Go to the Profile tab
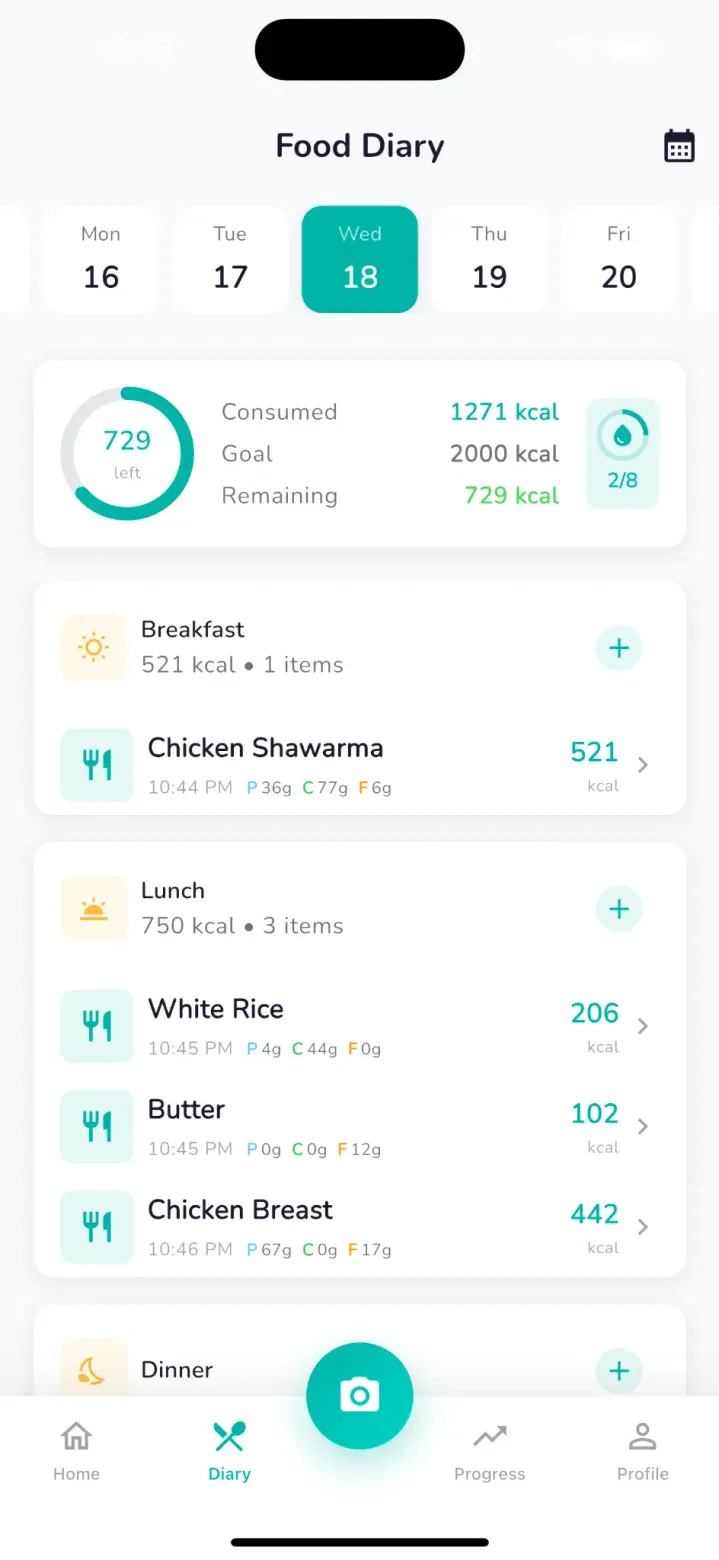Screen dimensions: 719x1560 (x=642, y=1451)
